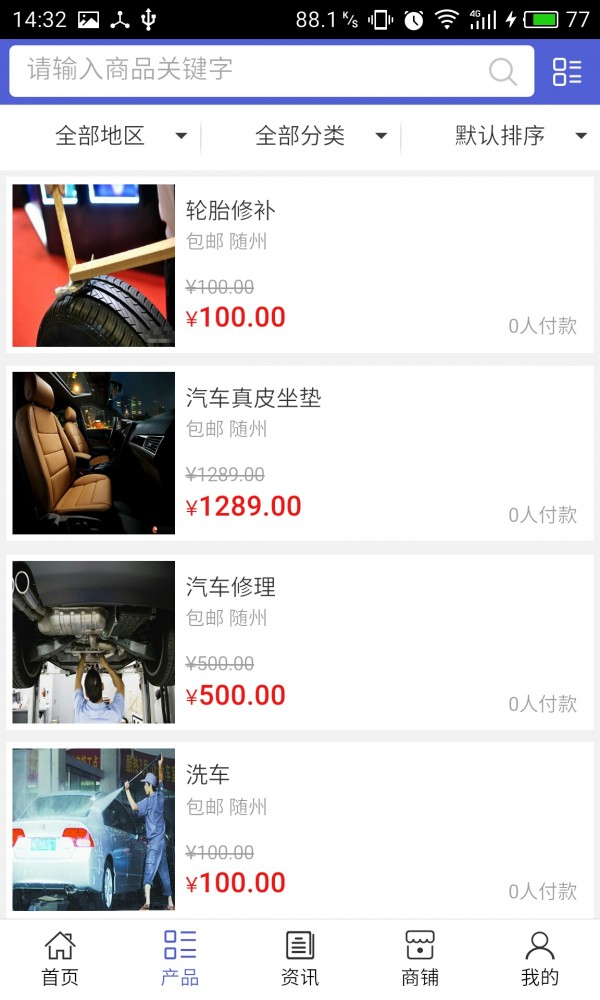Tap the product keyword search field
Viewport: 600px width, 1000px height.
(x=250, y=71)
